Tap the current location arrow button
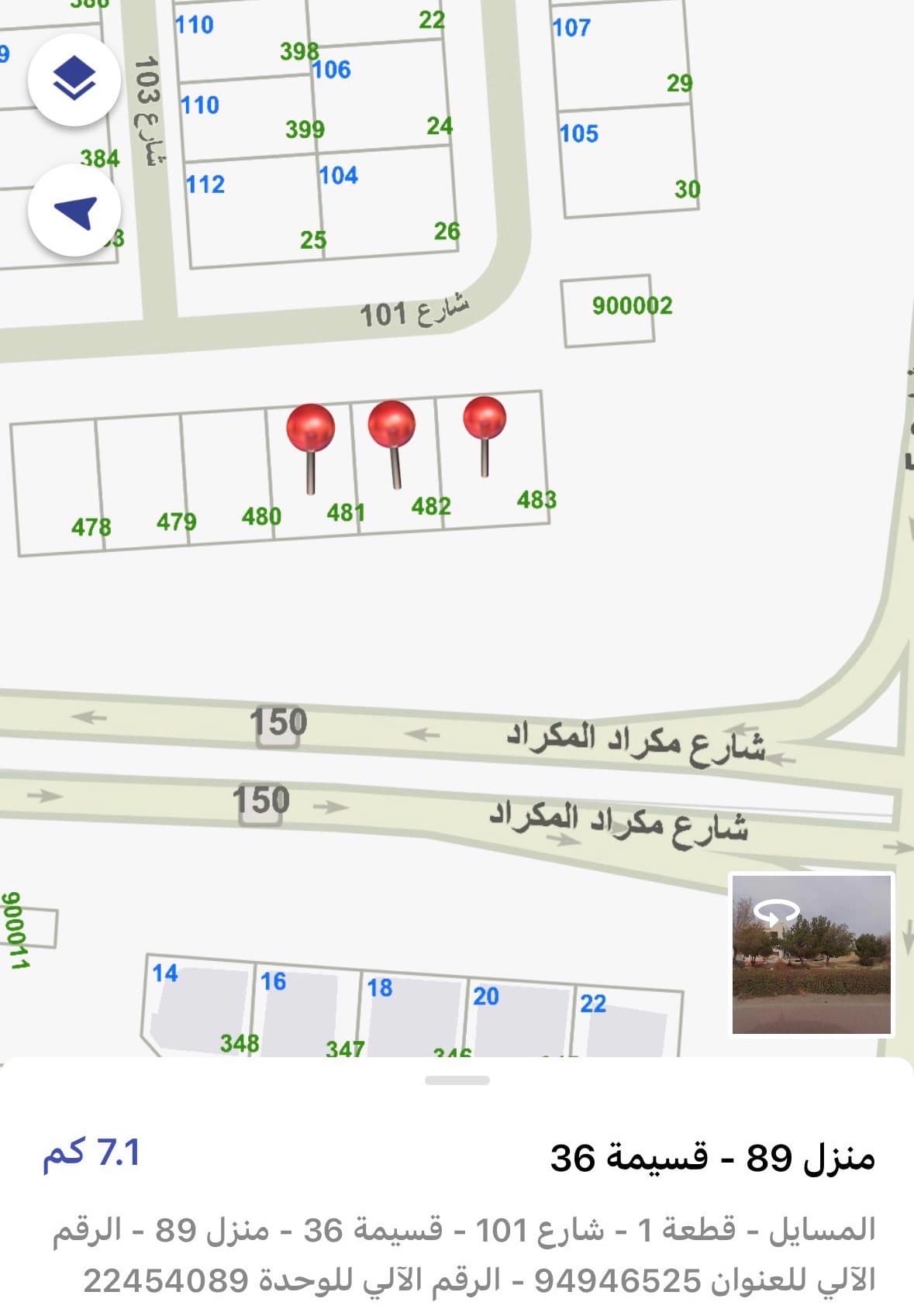Viewport: 914px width, 1316px height. (x=74, y=210)
